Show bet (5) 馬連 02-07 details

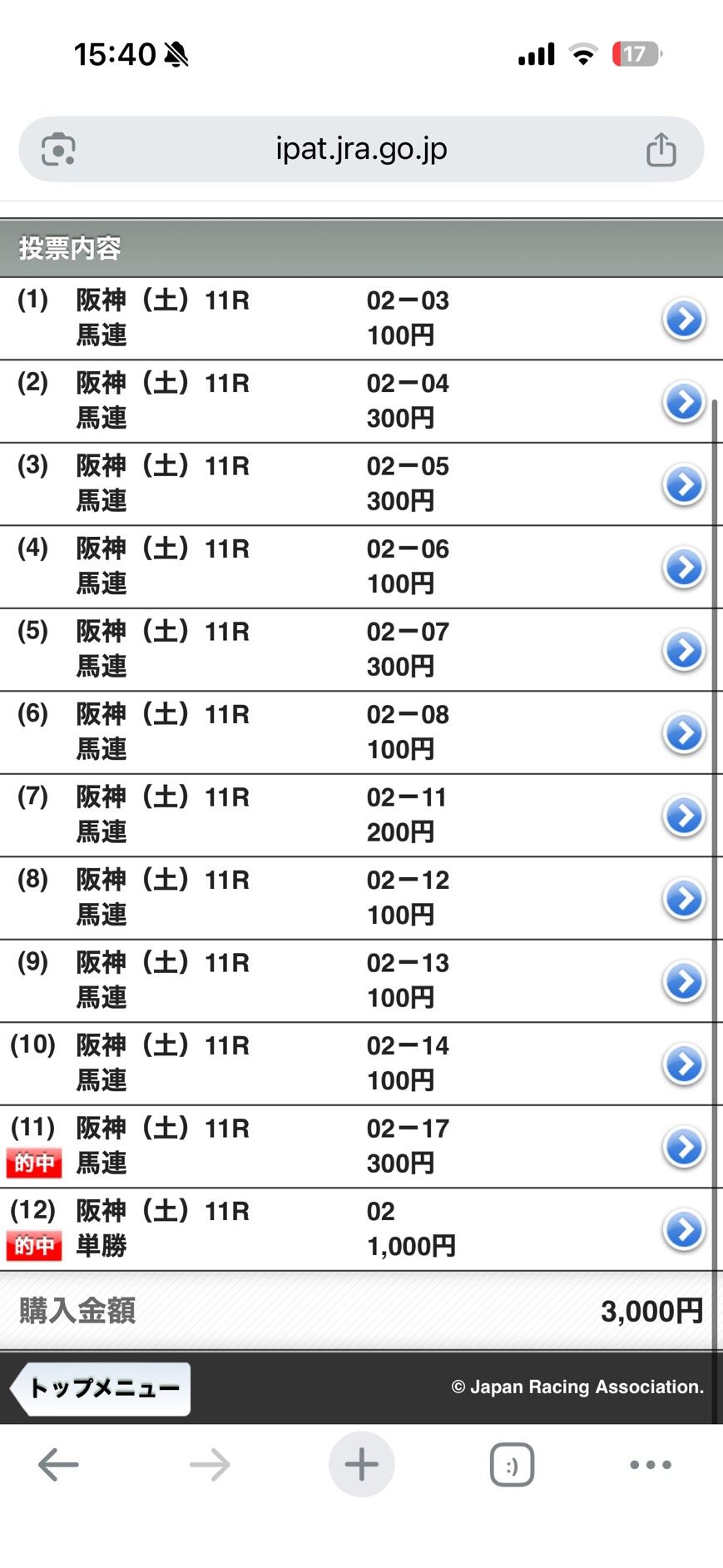point(684,650)
